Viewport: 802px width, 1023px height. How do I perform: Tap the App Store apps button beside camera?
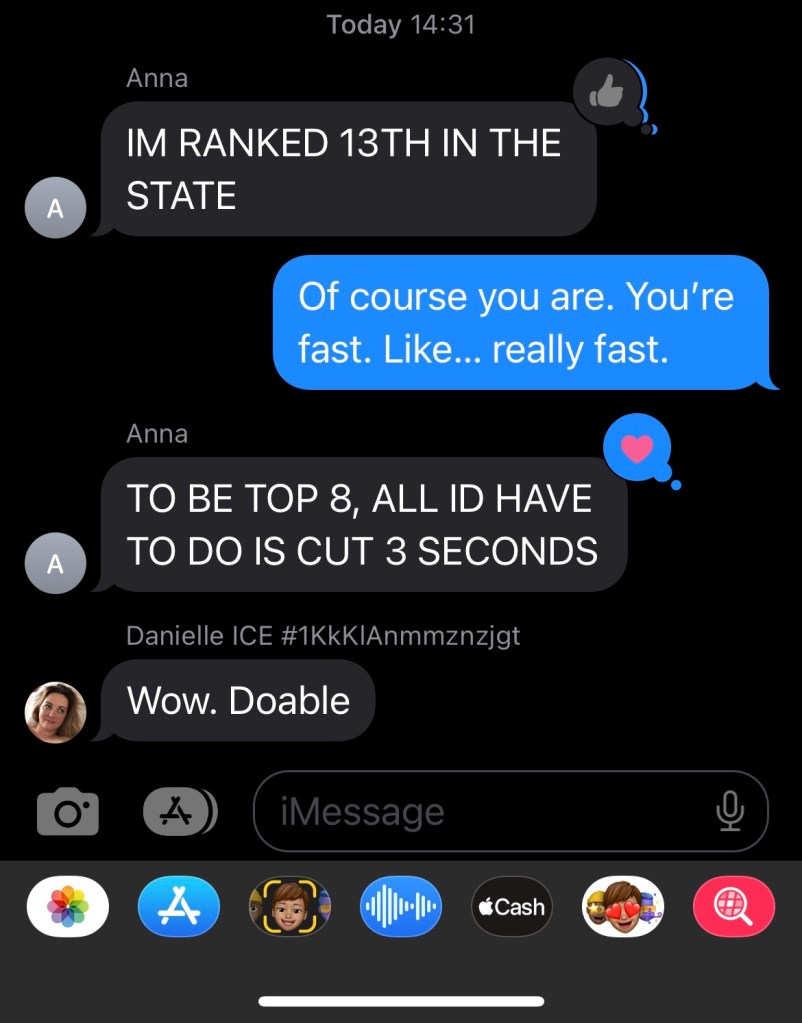pyautogui.click(x=180, y=810)
